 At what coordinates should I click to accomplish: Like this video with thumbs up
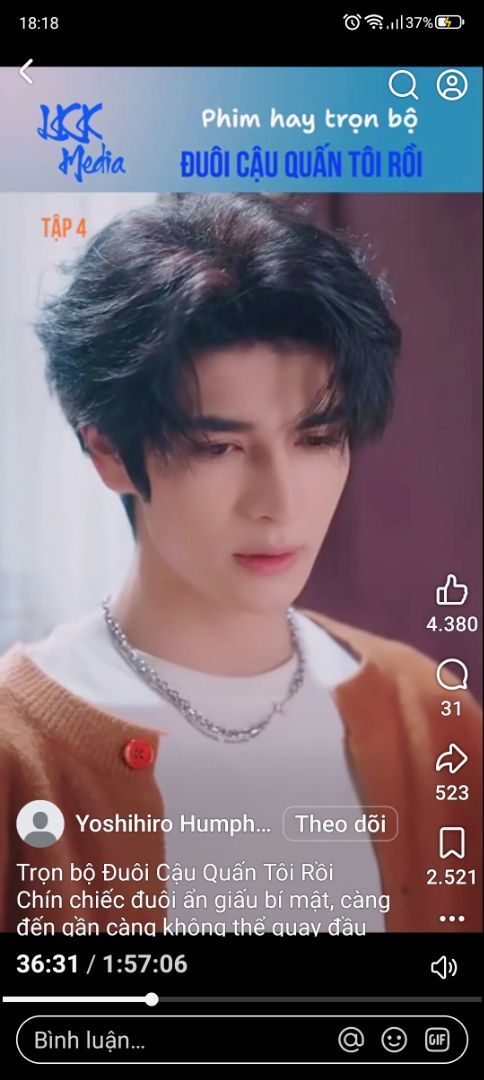(452, 590)
